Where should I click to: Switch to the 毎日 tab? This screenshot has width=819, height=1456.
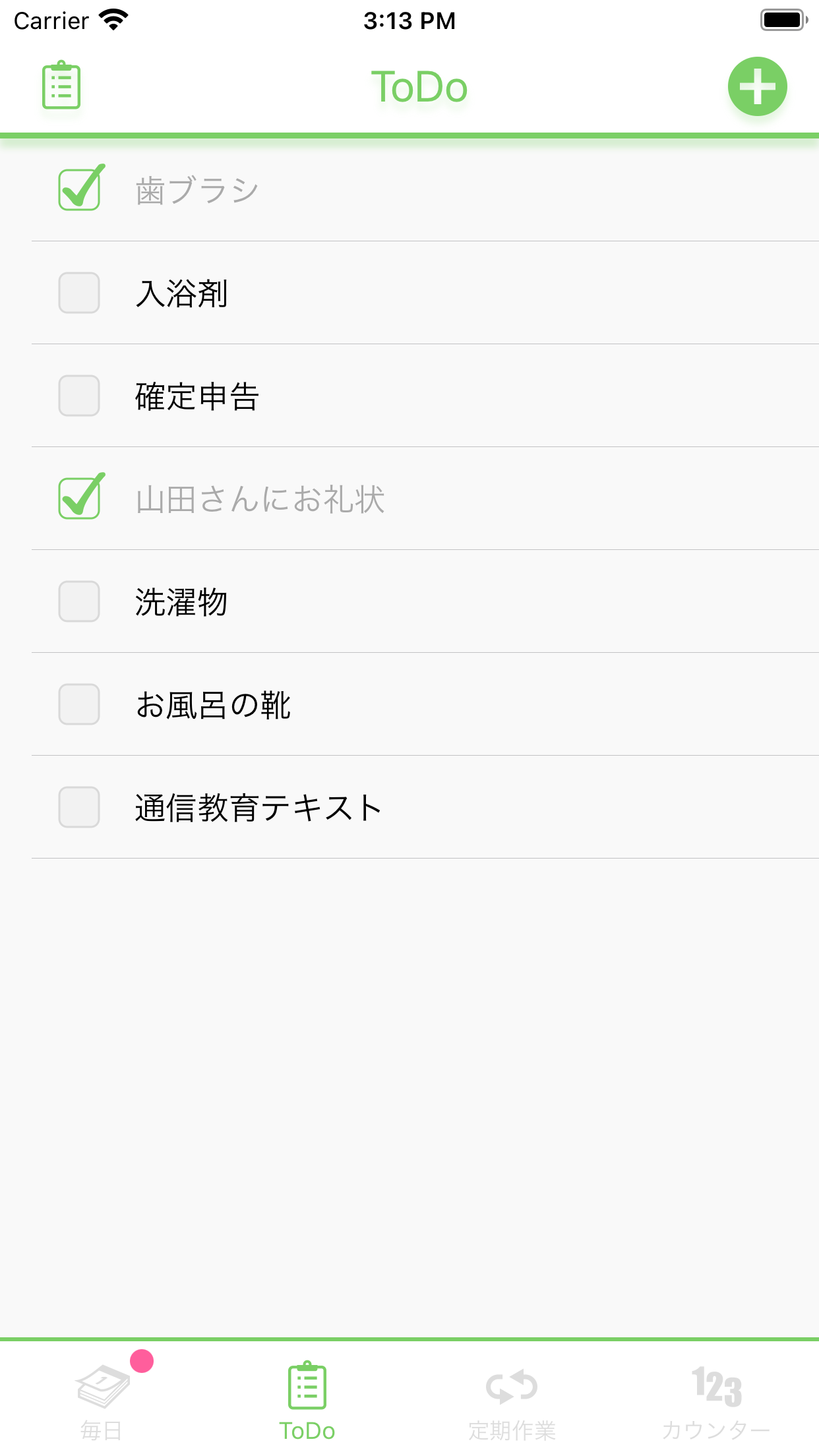[102, 1398]
